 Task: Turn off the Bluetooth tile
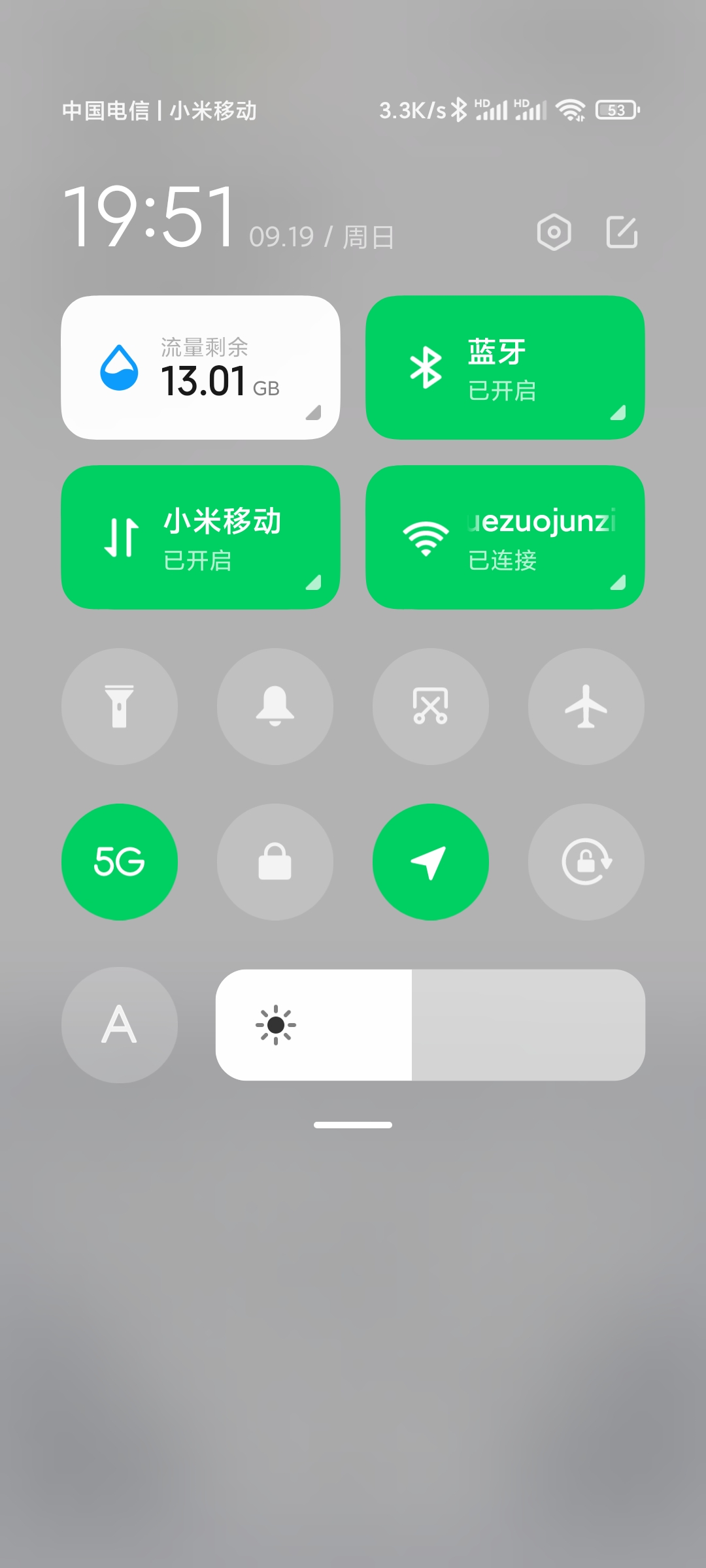tap(505, 368)
